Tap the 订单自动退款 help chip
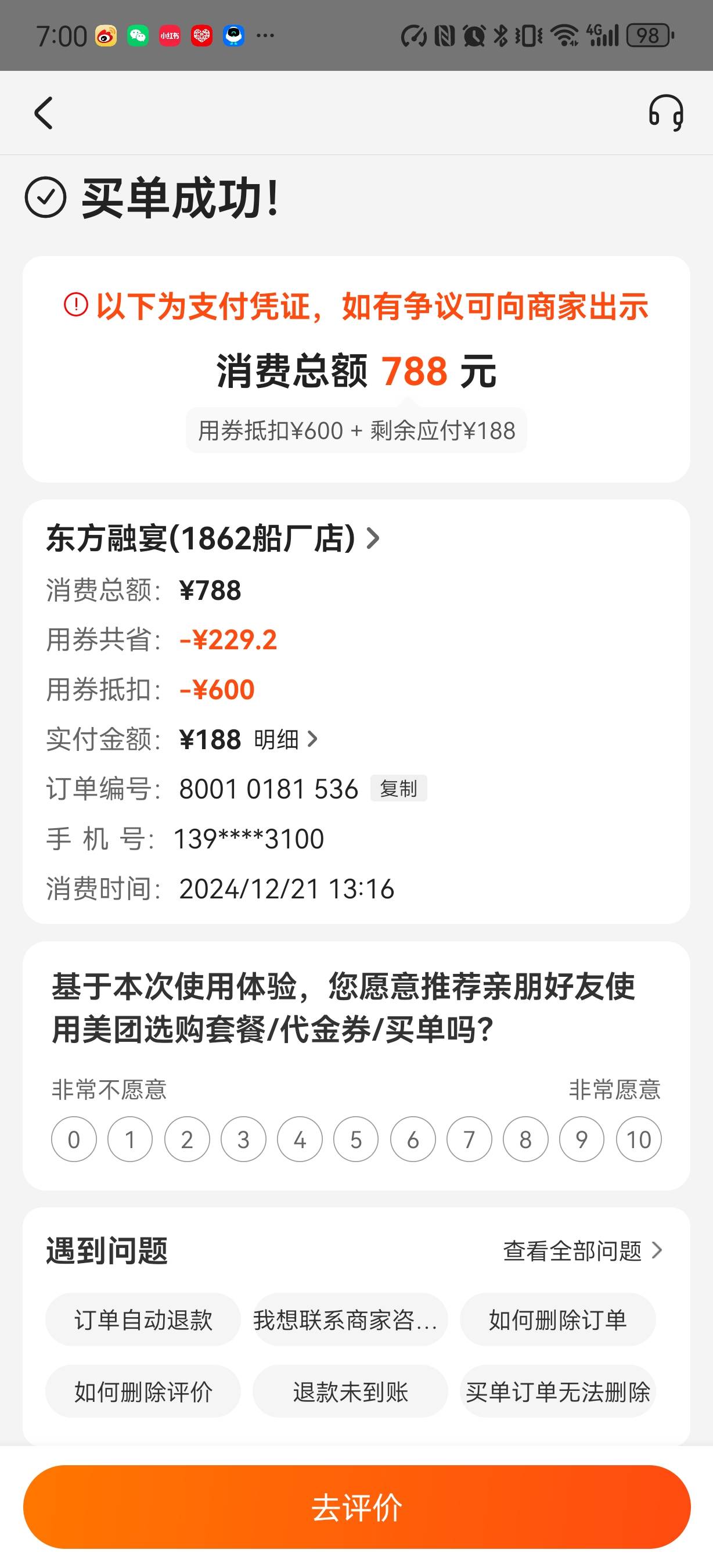This screenshot has height=1568, width=713. click(143, 1319)
